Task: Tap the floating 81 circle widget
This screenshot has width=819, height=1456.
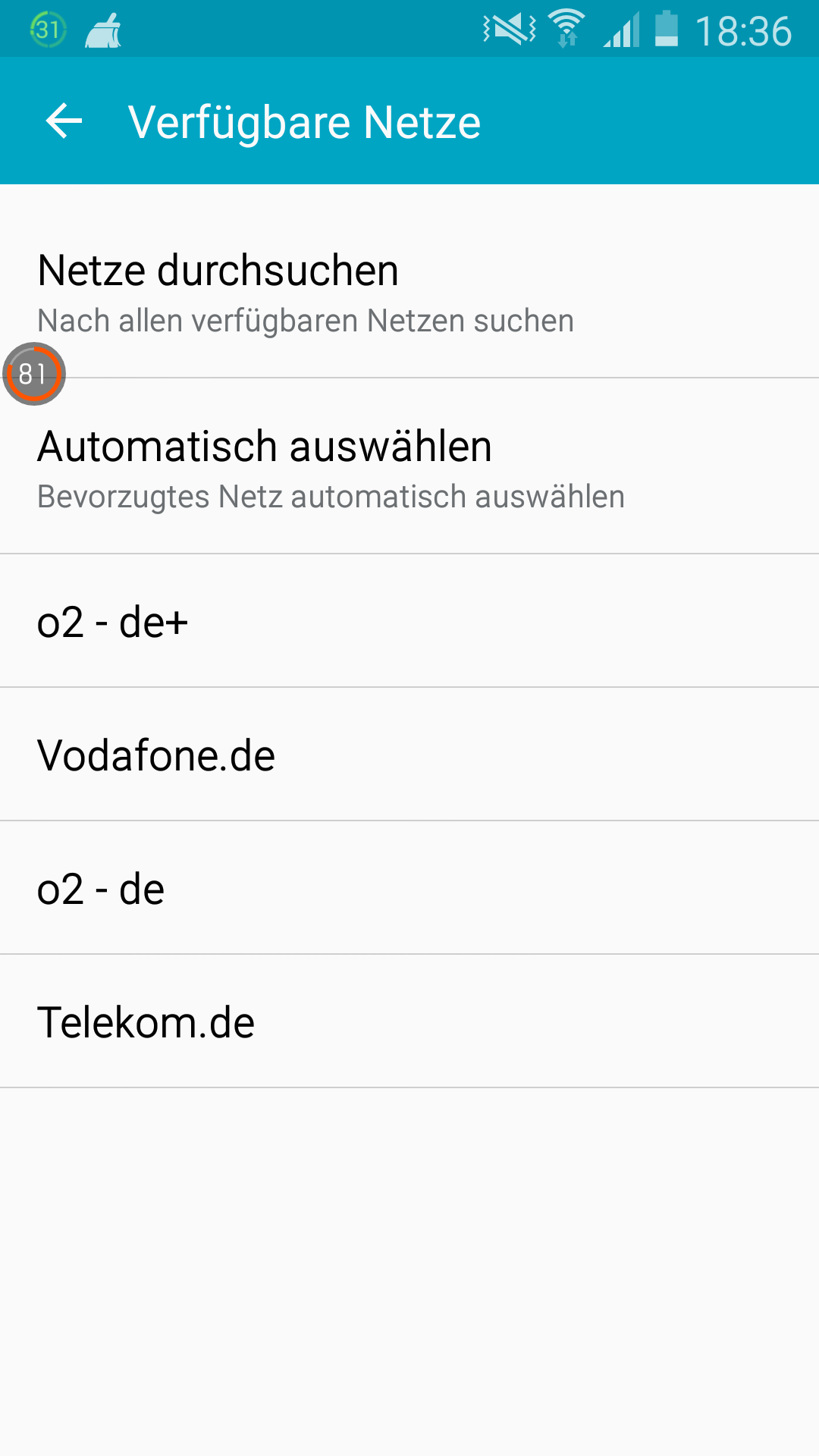Action: point(34,374)
